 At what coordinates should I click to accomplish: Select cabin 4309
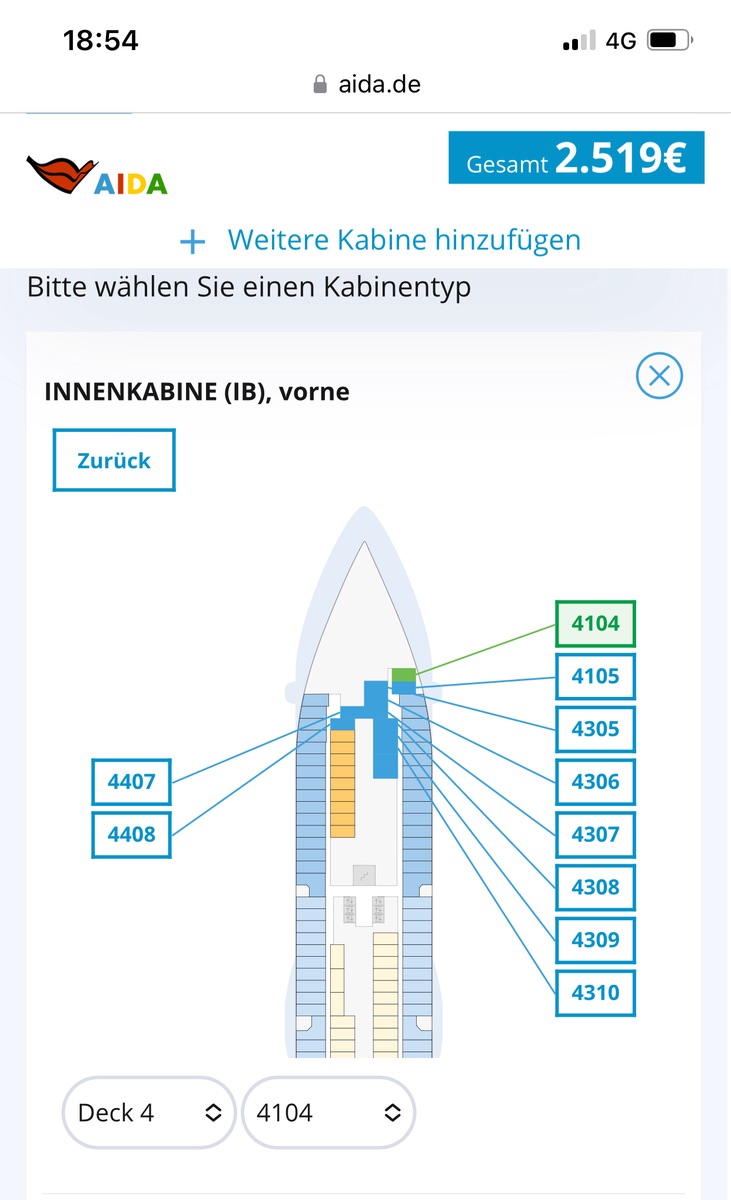pos(595,940)
